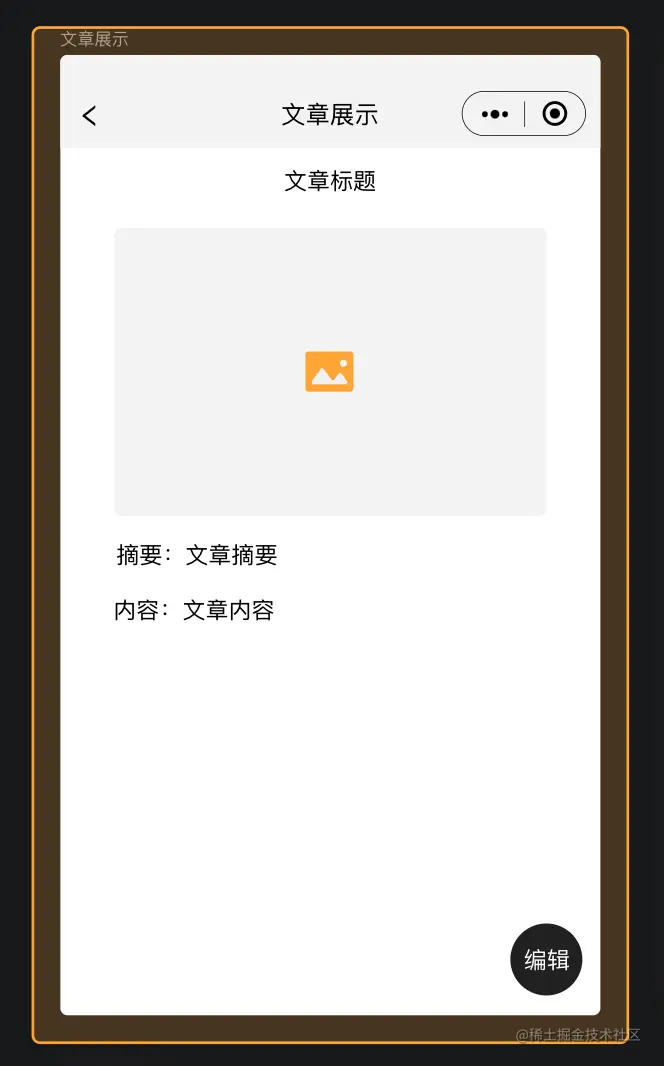Tap the floating 编辑 button
The width and height of the screenshot is (664, 1066).
[546, 959]
